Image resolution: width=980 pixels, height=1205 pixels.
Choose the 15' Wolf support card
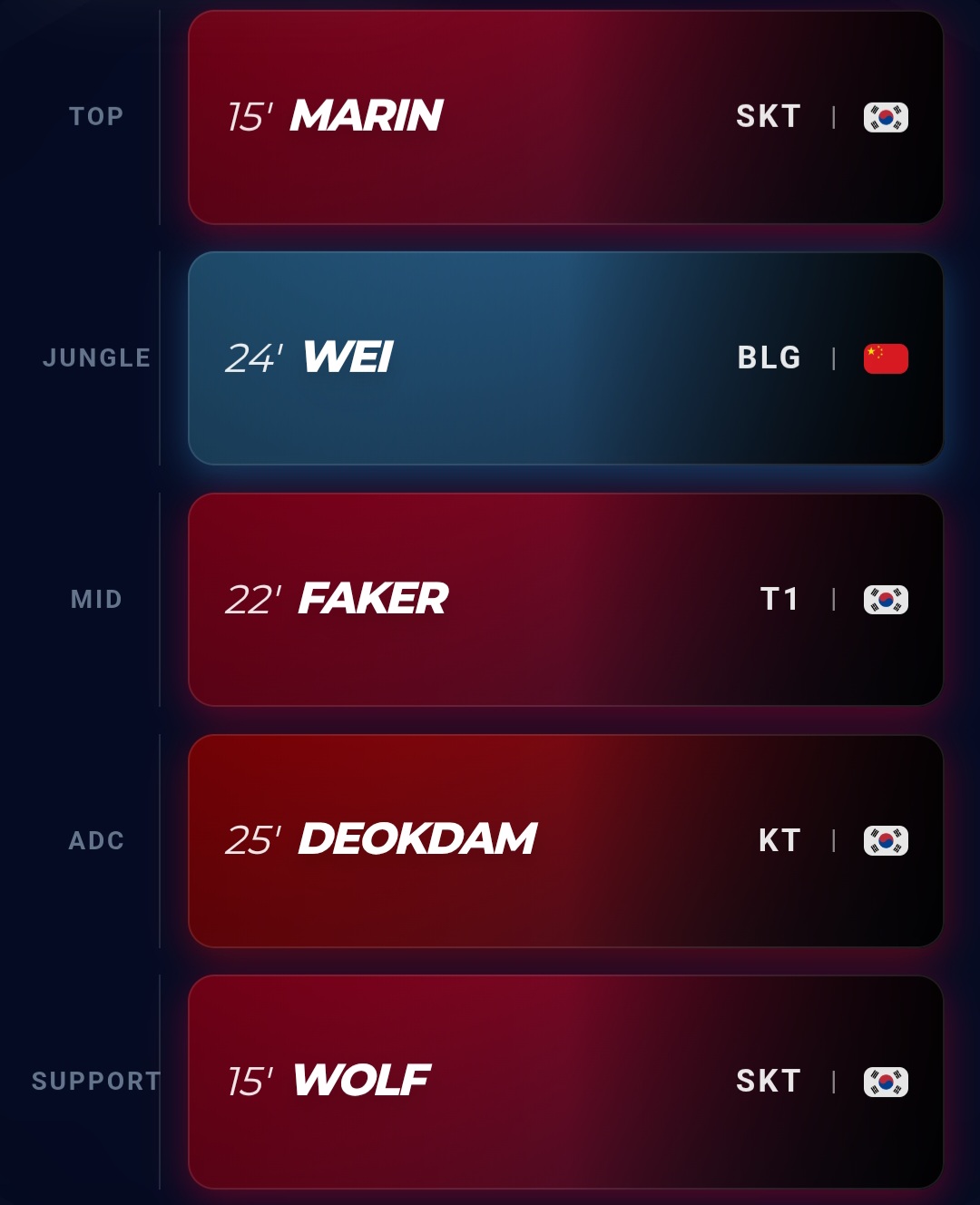click(564, 1082)
